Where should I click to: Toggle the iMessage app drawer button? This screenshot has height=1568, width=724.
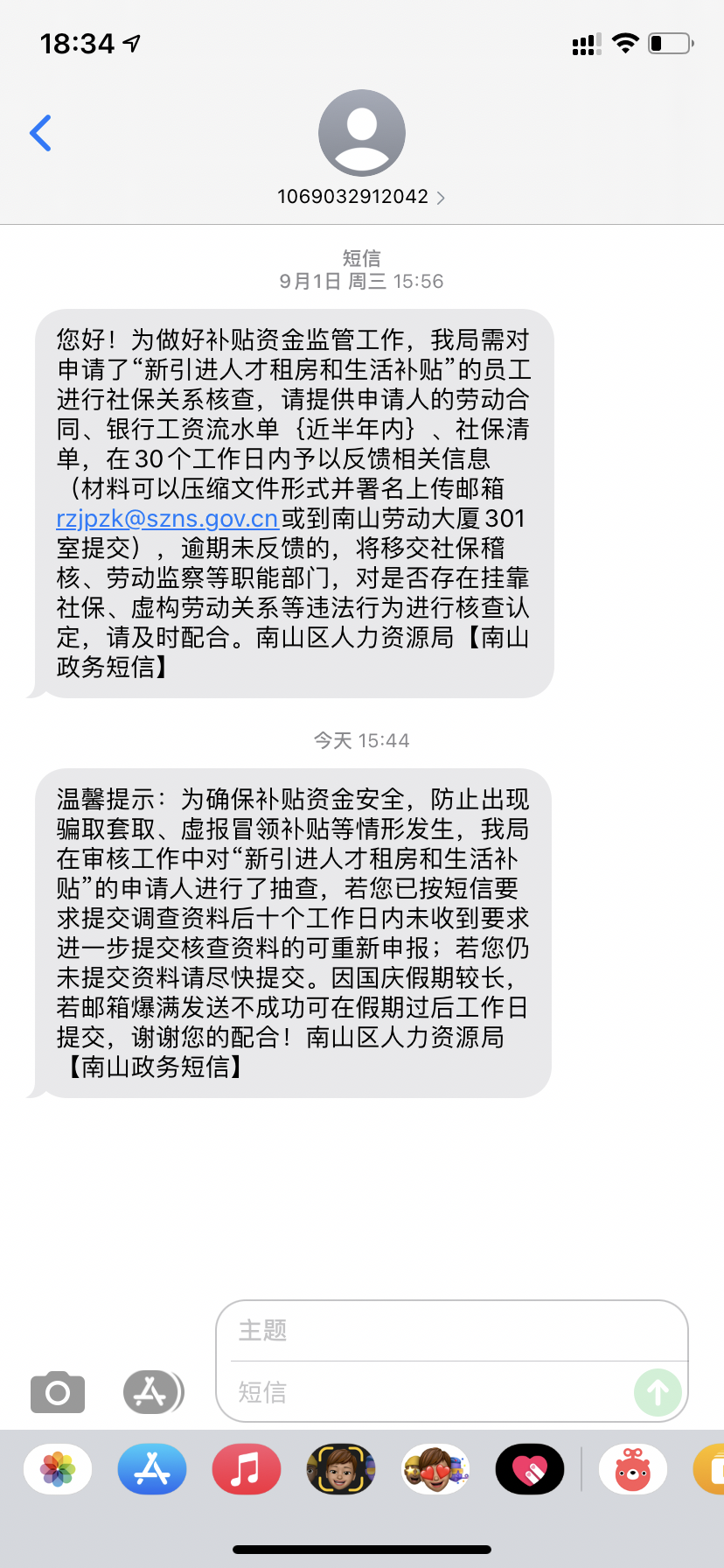point(152,1391)
